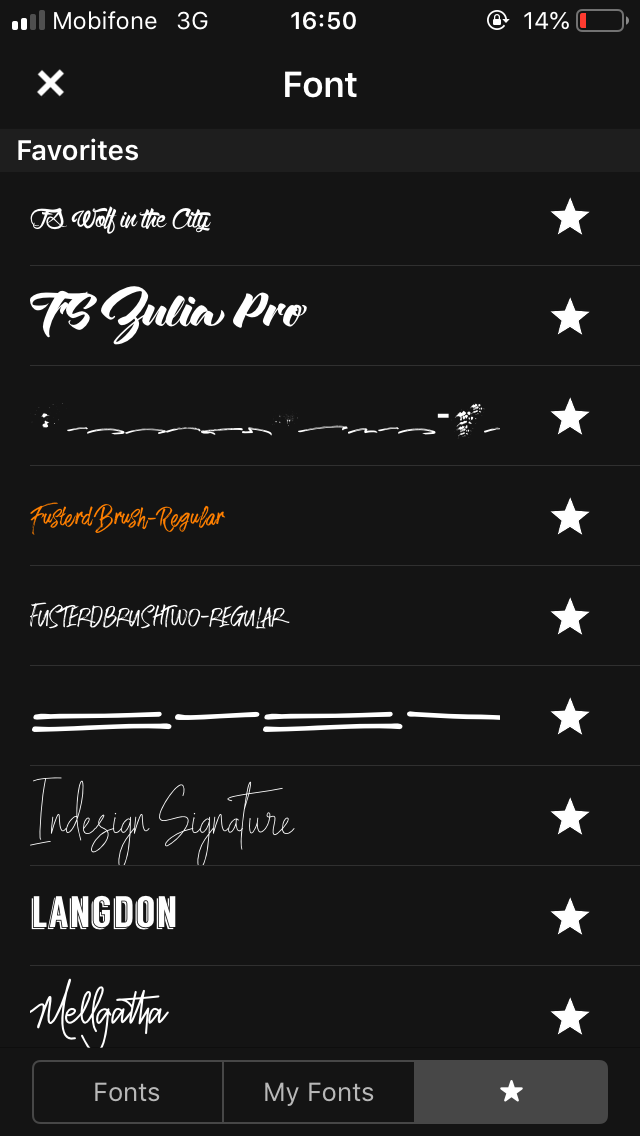Screen dimensions: 640x1136
Task: Select the FusterdBrushTwo-Regular font
Action: point(160,616)
